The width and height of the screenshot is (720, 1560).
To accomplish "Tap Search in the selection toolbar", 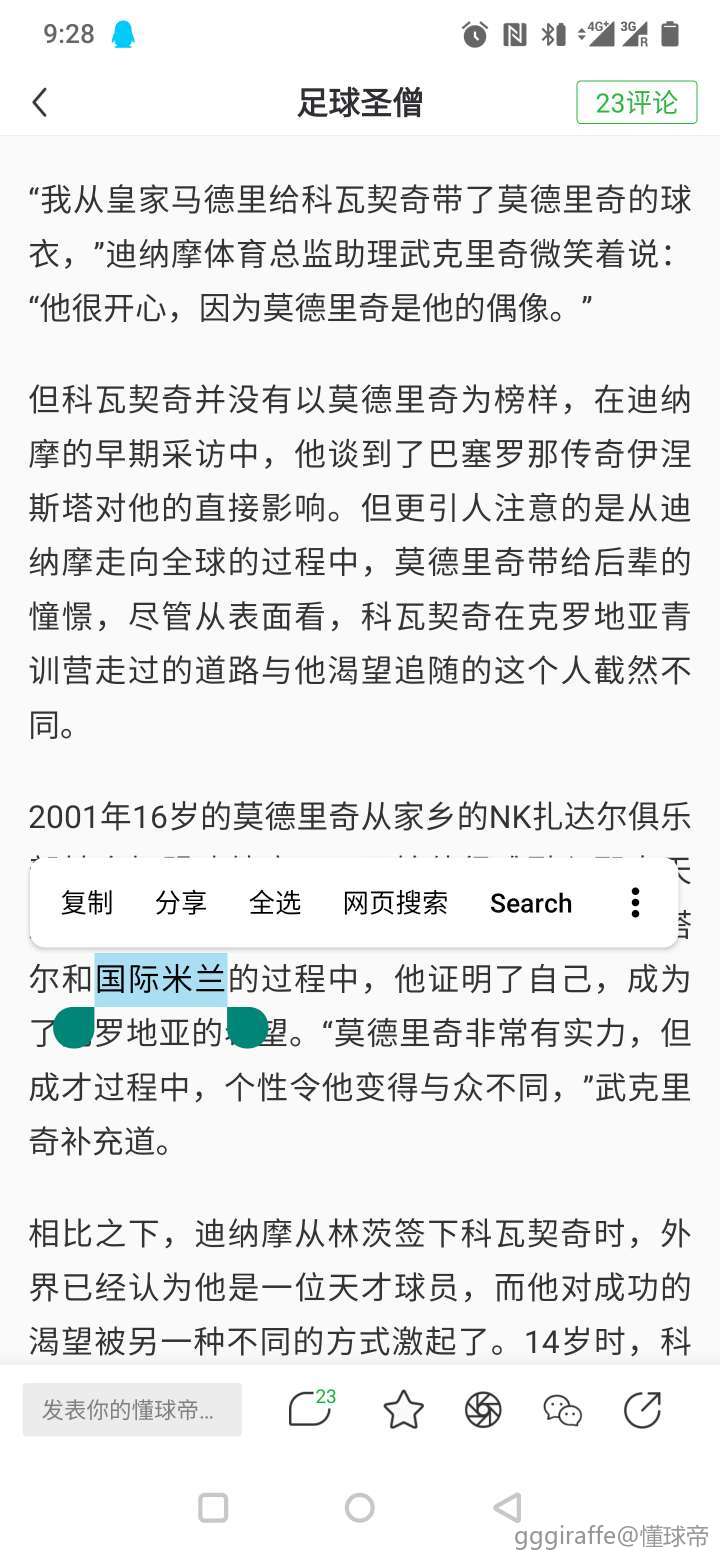I will pos(530,903).
